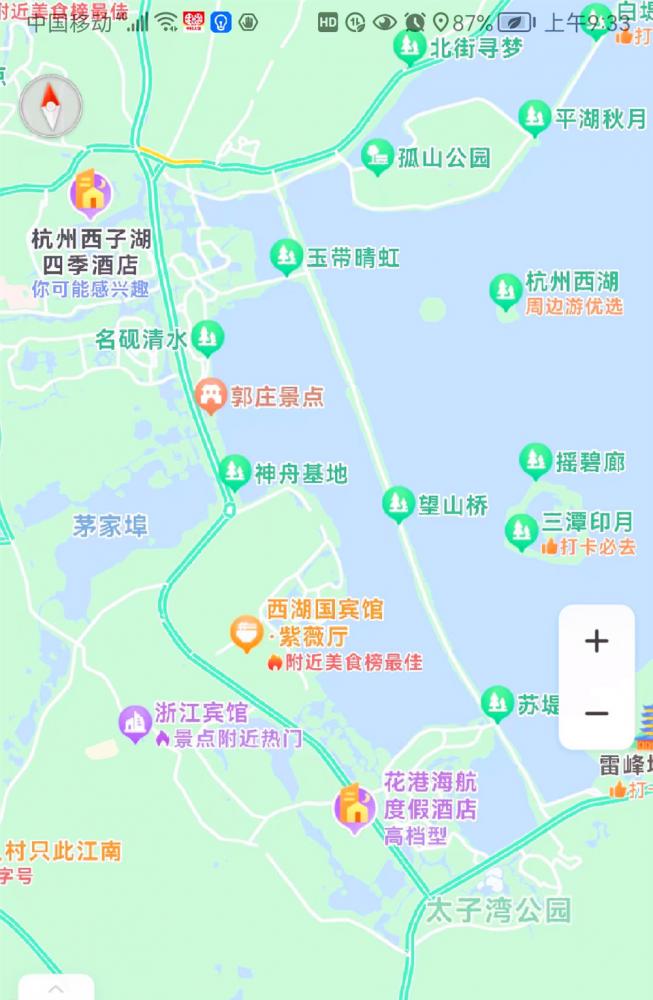Open the 苏堤 causeway marker

(497, 703)
